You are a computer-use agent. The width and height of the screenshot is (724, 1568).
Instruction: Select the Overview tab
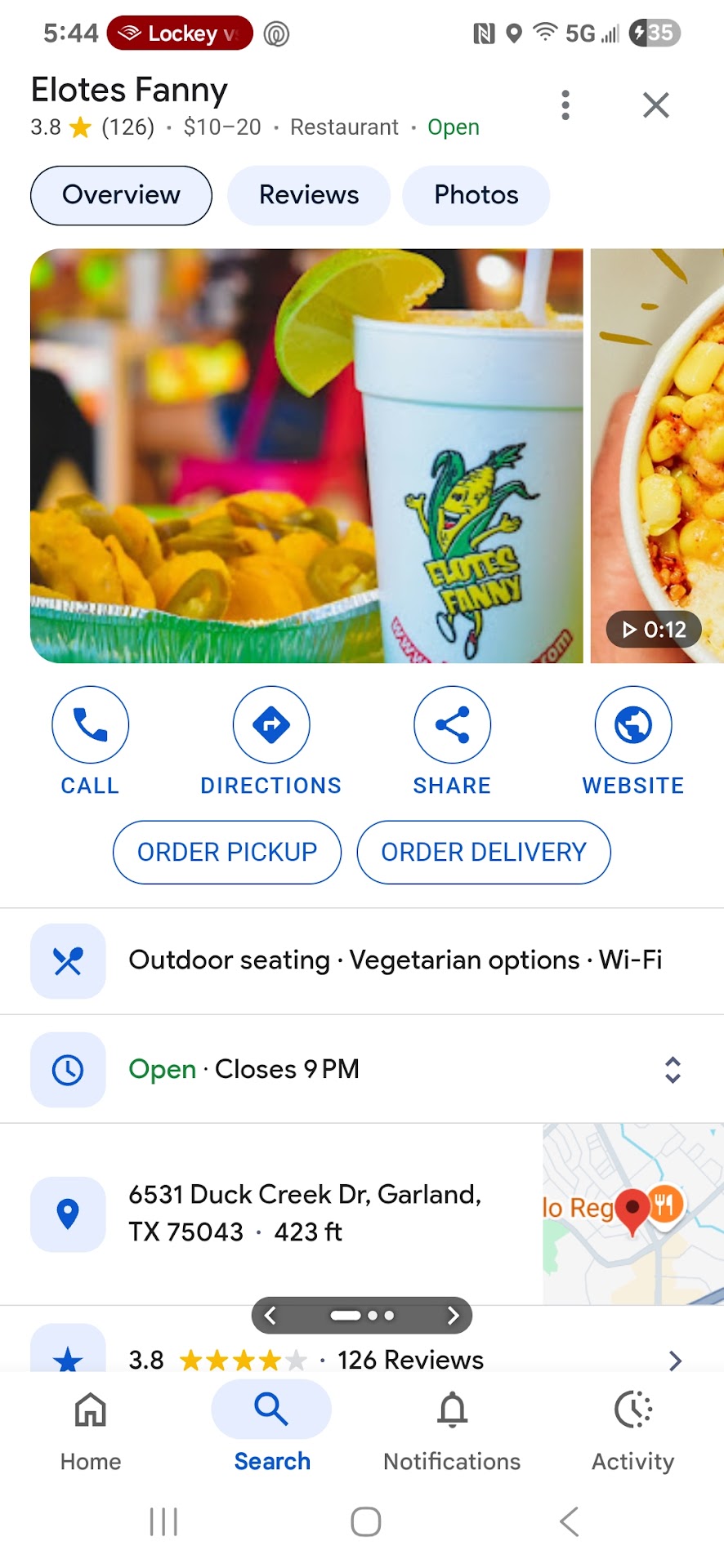(121, 195)
